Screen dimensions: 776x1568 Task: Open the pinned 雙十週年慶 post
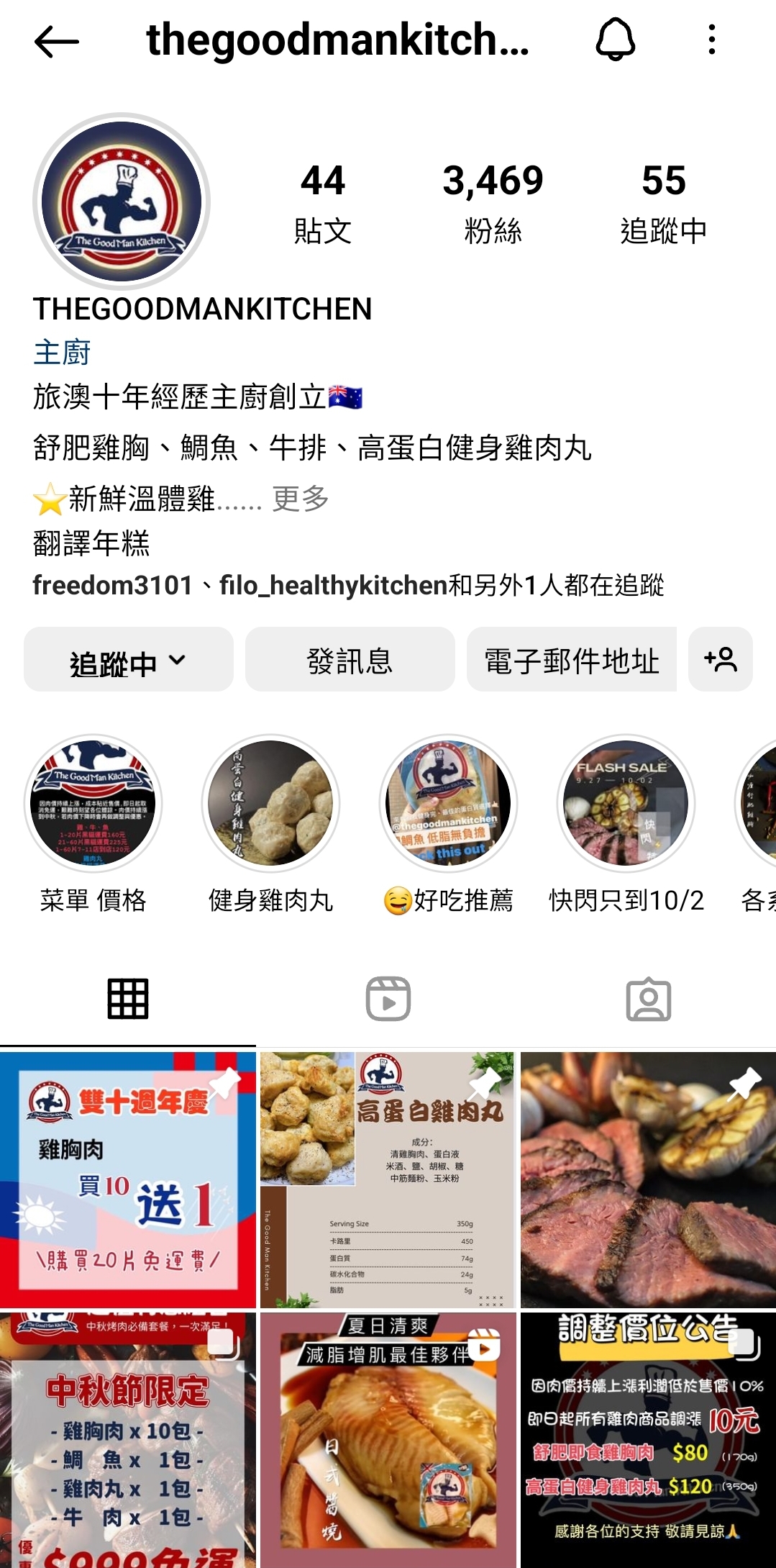128,1179
